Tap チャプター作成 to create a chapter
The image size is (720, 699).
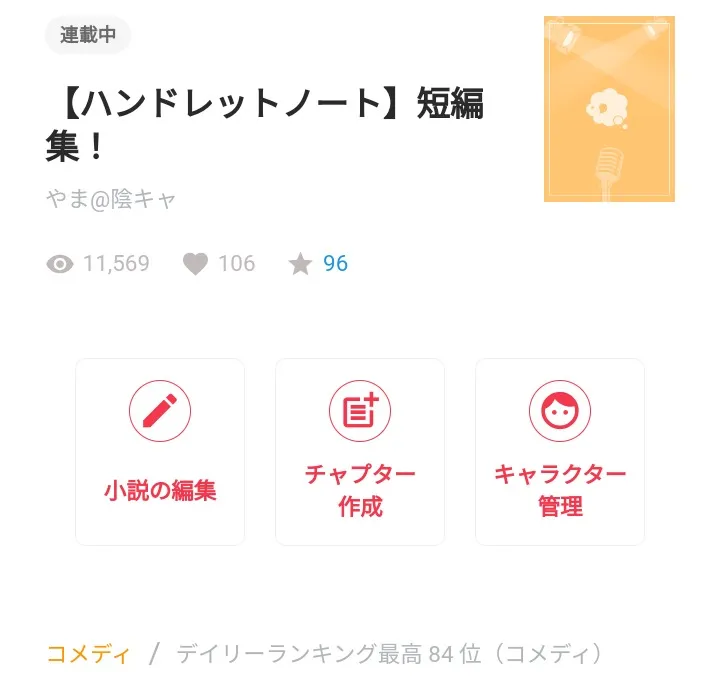click(360, 452)
